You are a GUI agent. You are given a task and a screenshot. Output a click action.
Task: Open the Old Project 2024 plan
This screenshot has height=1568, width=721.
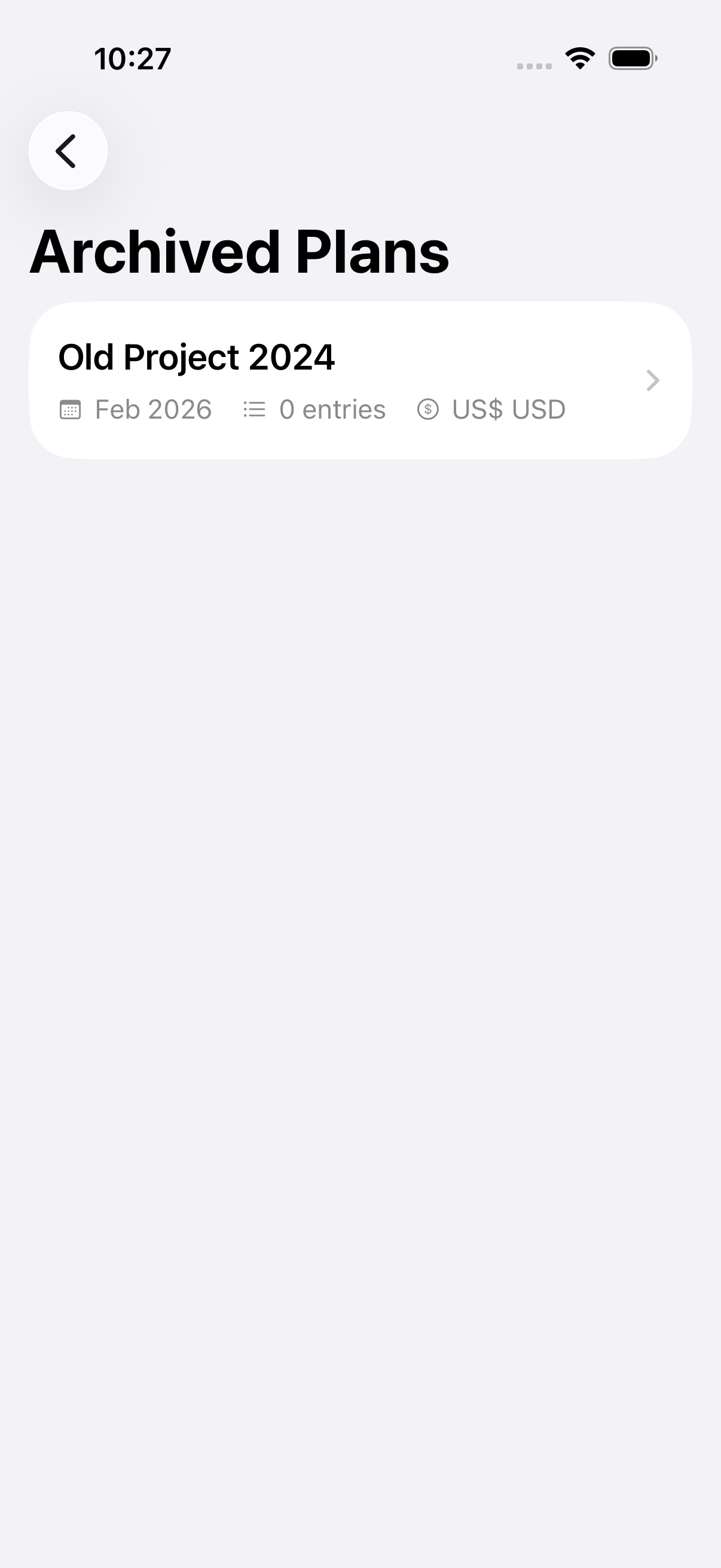pos(359,380)
